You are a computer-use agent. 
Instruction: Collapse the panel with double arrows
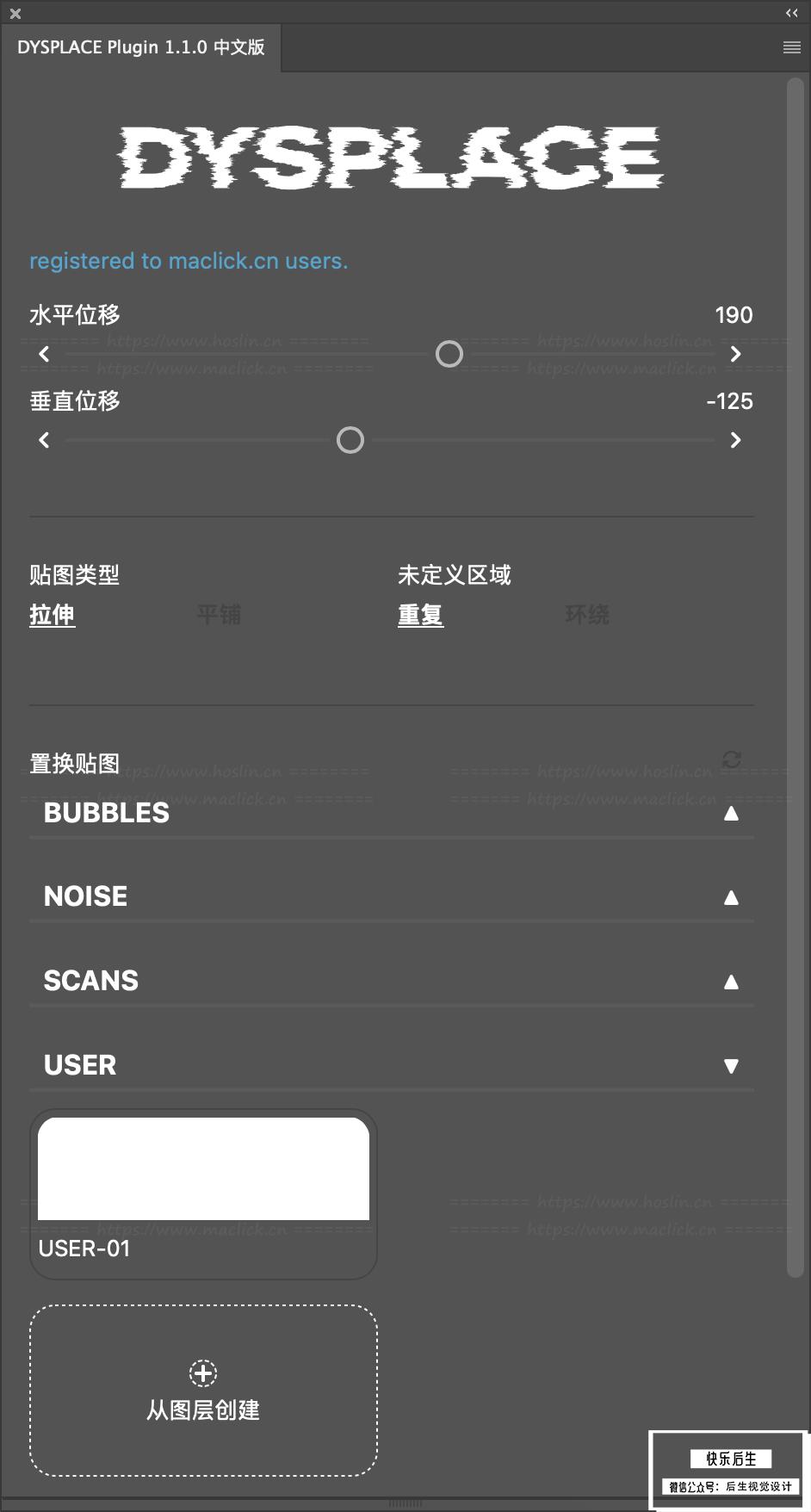click(x=791, y=13)
